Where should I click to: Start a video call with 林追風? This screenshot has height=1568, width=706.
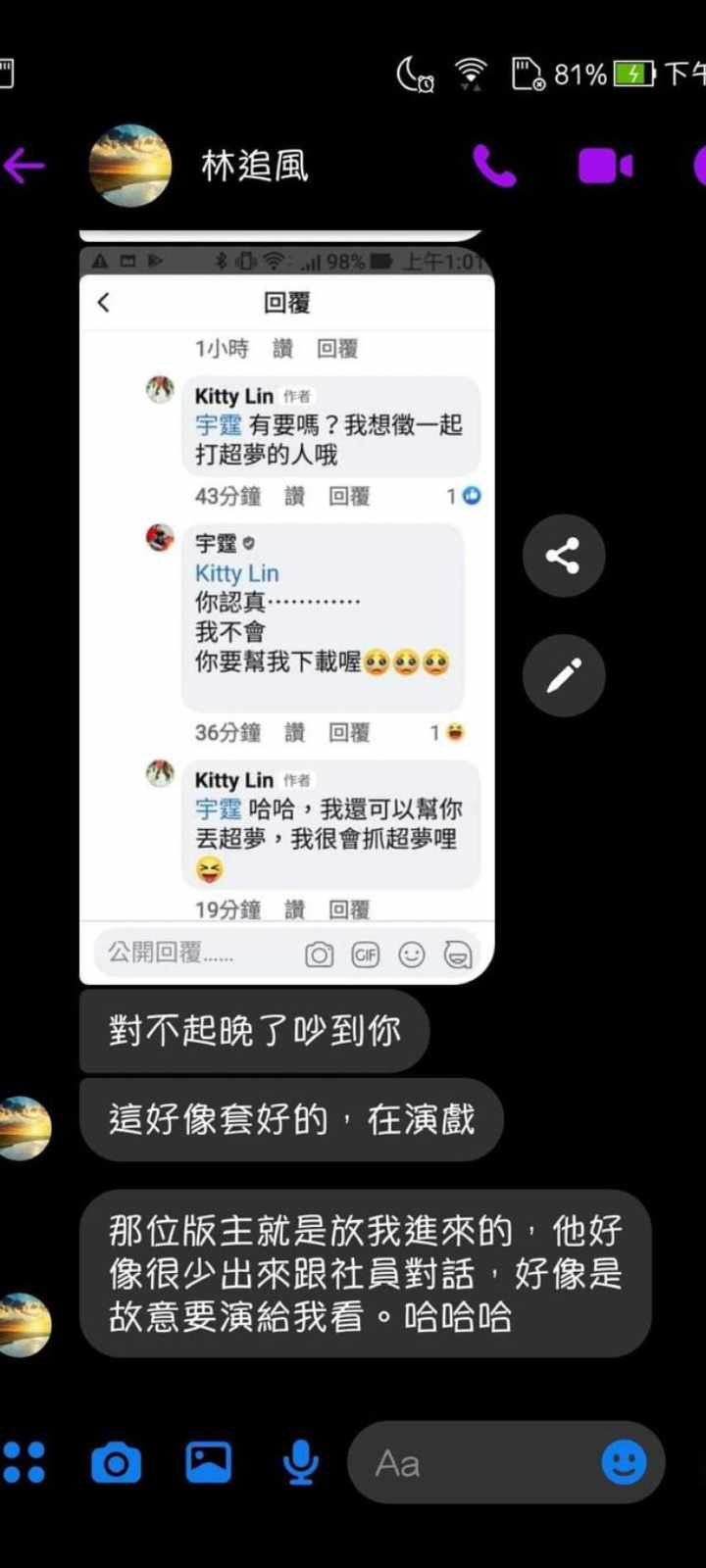point(604,166)
